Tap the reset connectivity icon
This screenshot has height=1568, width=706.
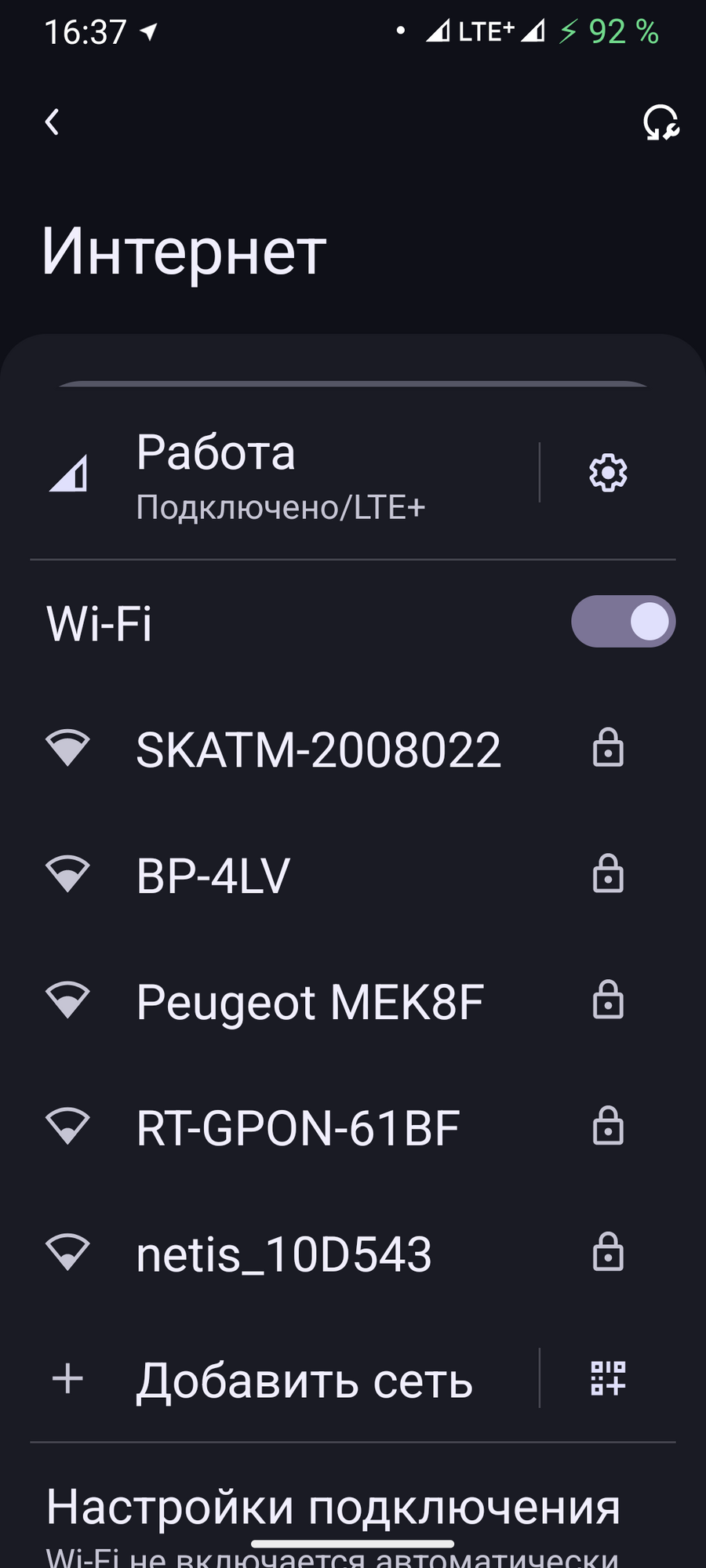pos(661,122)
